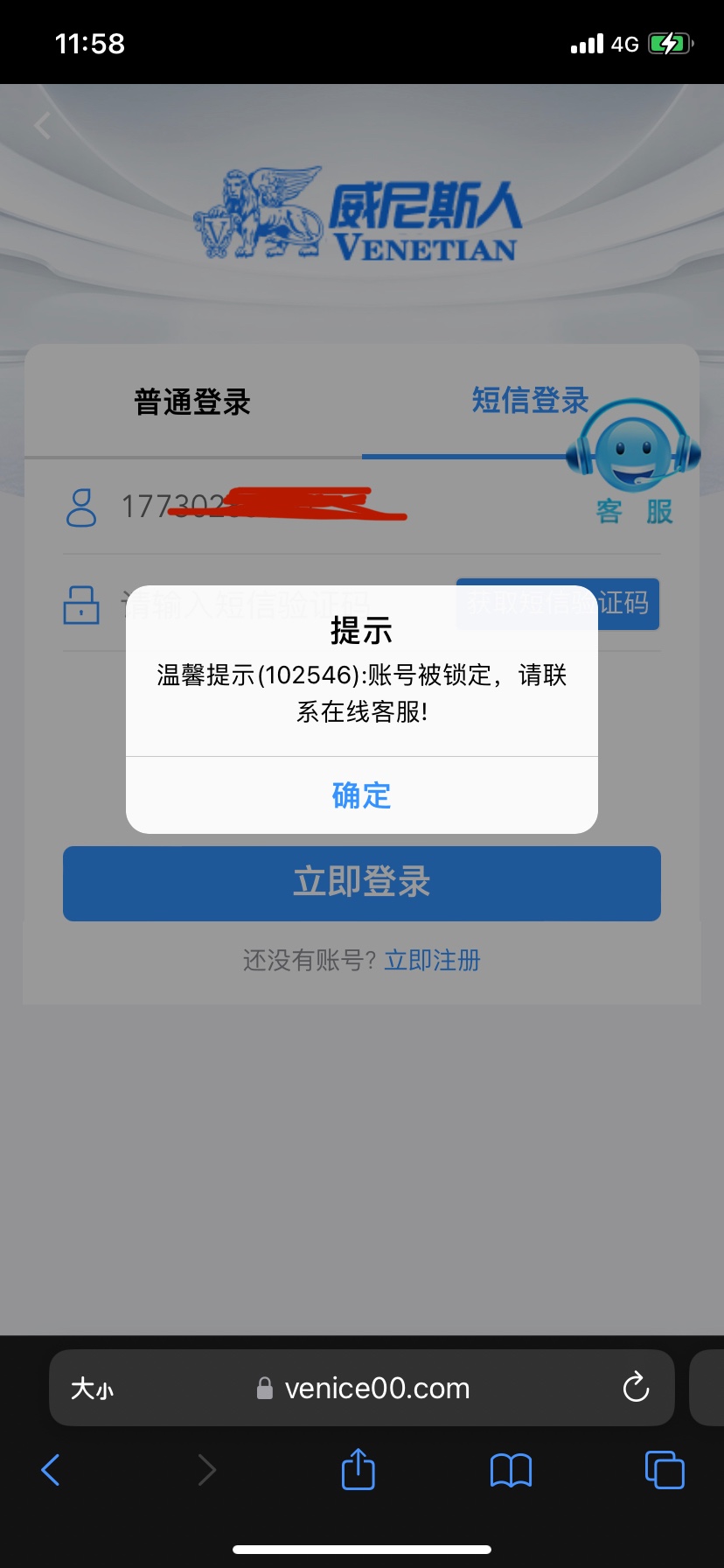This screenshot has height=1568, width=724.
Task: Switch to the 普通登录 tab
Action: pyautogui.click(x=192, y=402)
